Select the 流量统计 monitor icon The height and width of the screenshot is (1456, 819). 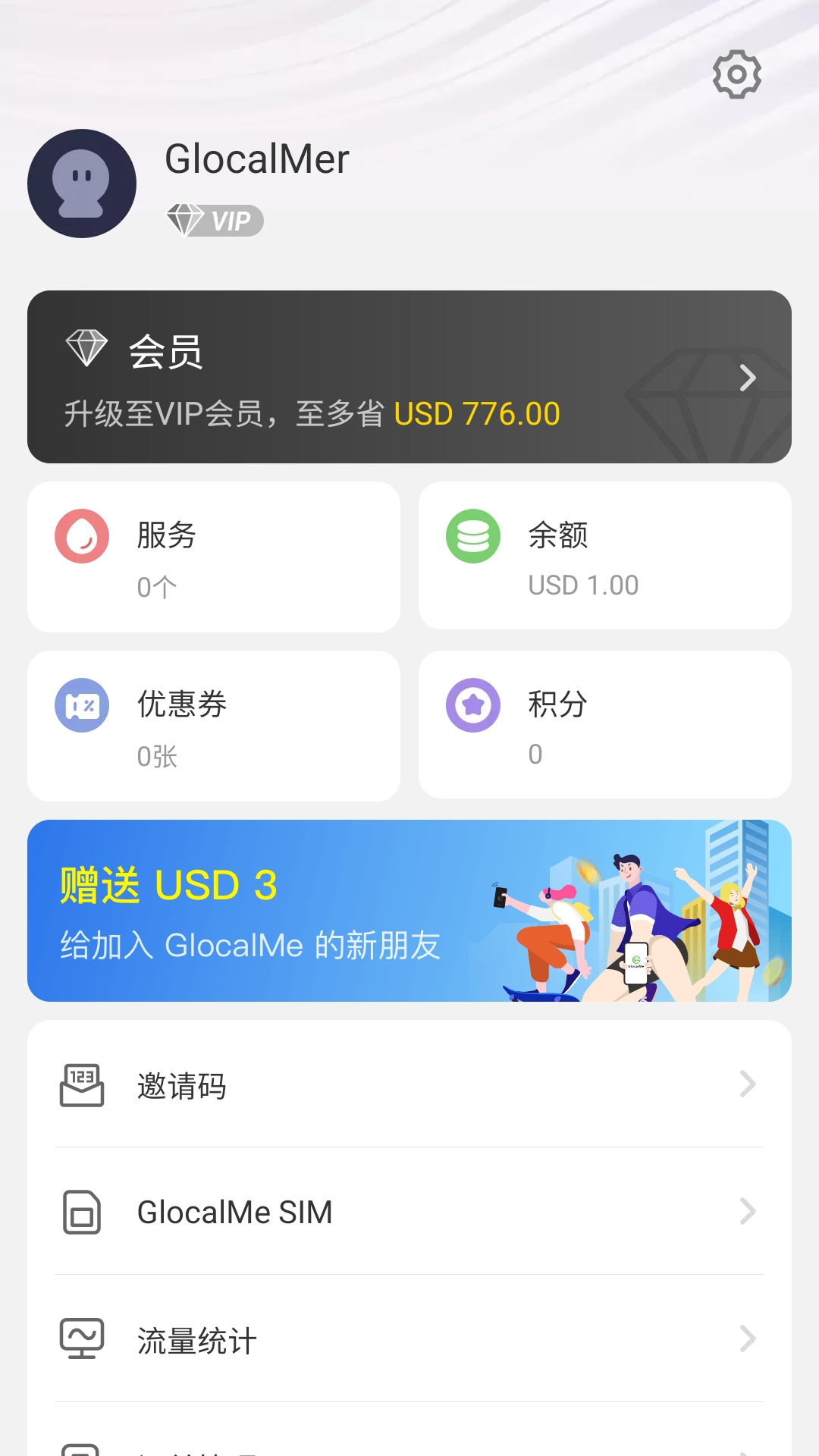click(82, 1339)
